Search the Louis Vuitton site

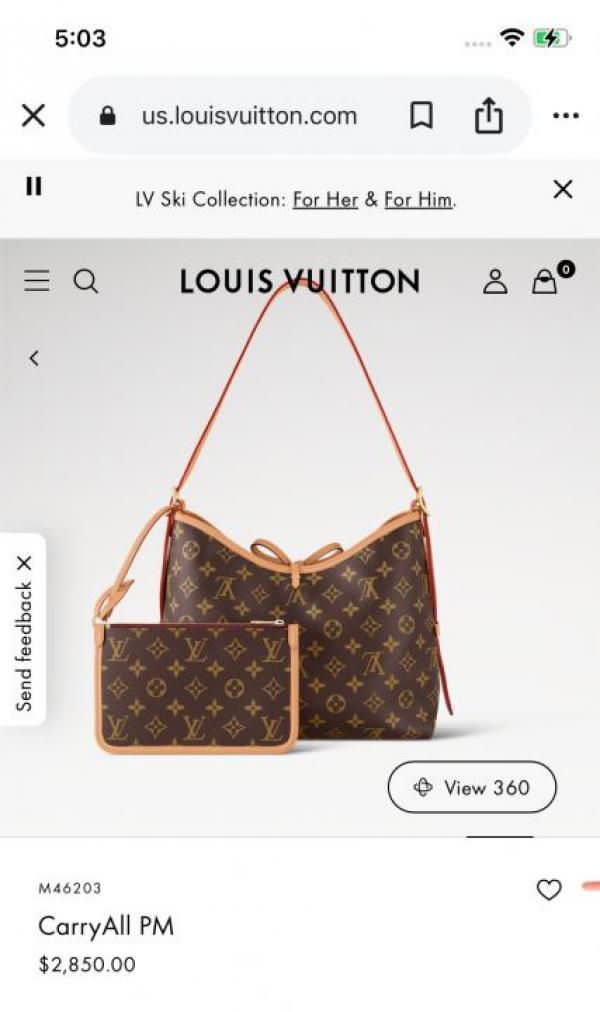(86, 281)
